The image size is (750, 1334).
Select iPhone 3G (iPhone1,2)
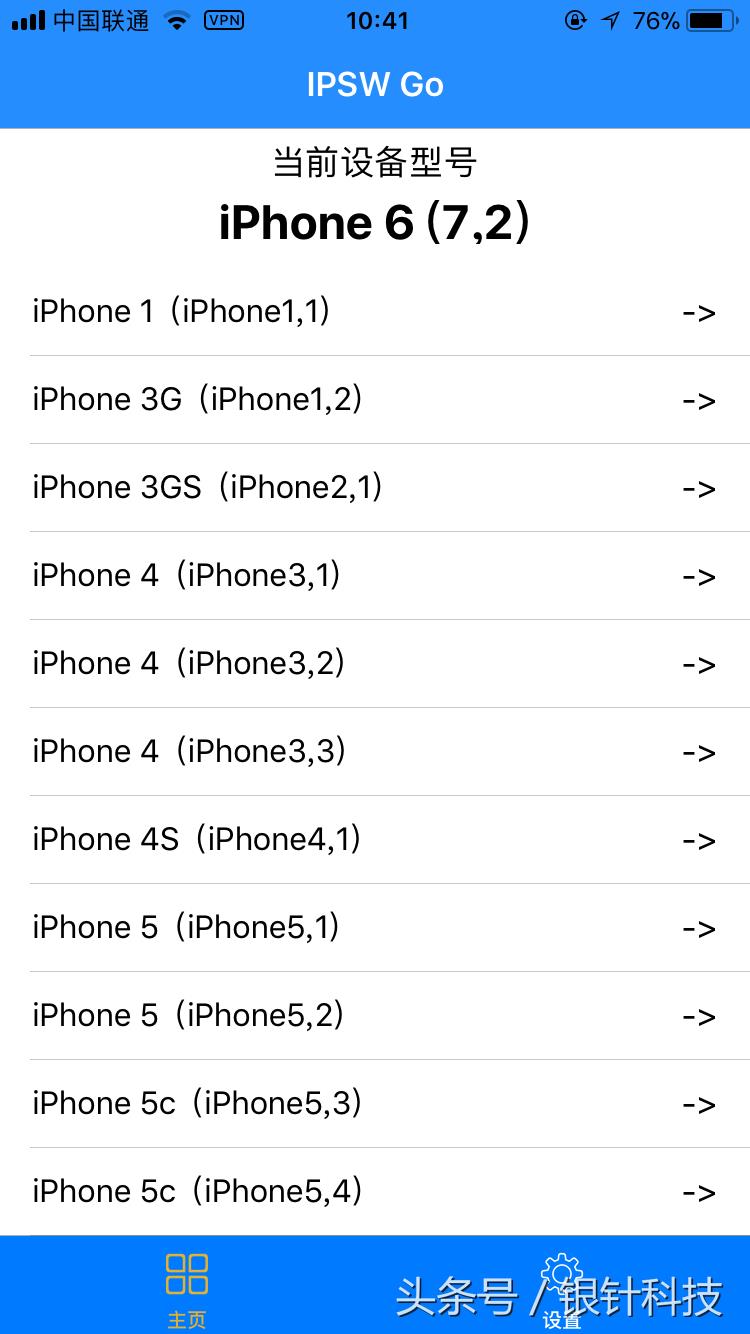375,400
